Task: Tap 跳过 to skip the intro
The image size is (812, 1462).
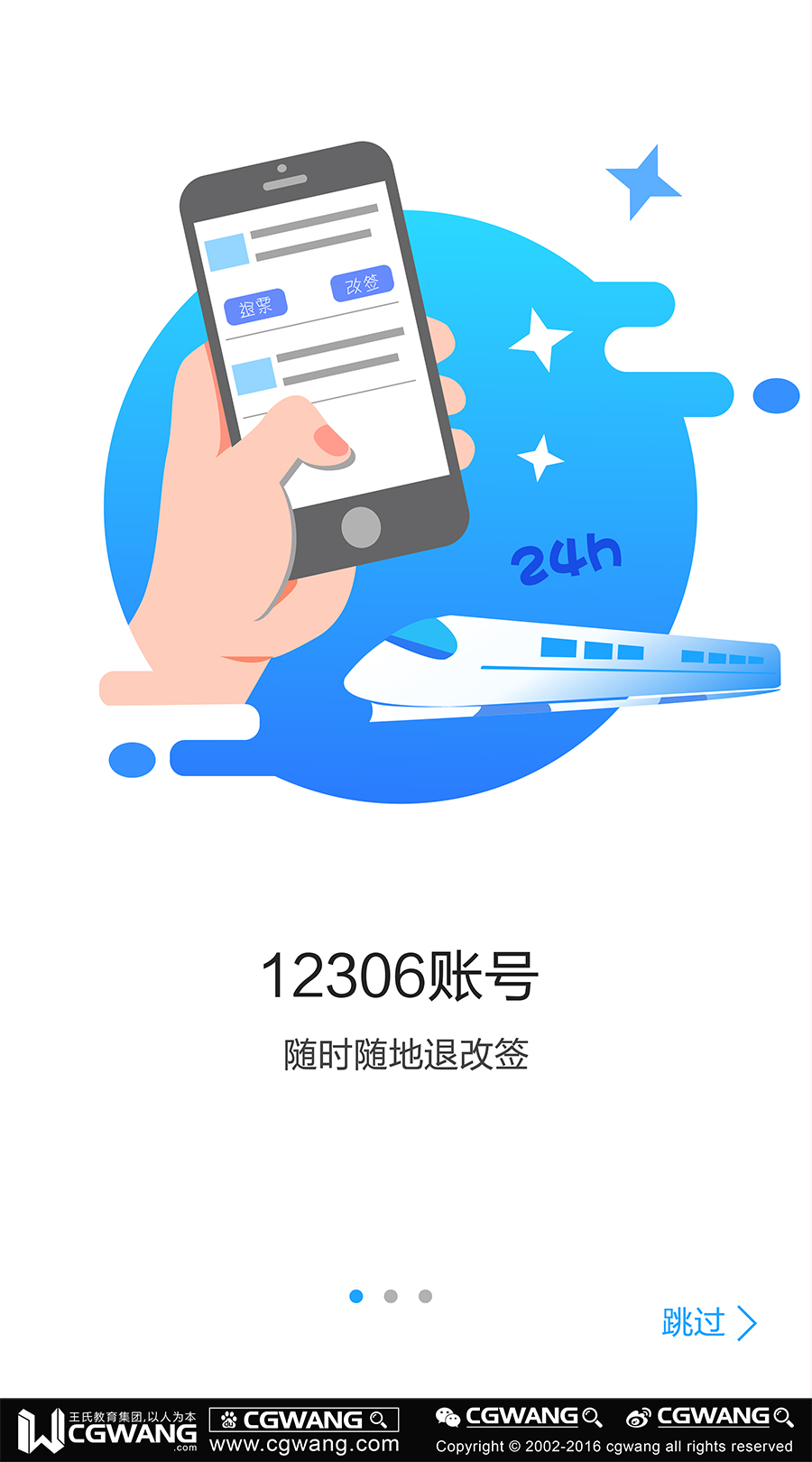Action: tap(708, 1323)
